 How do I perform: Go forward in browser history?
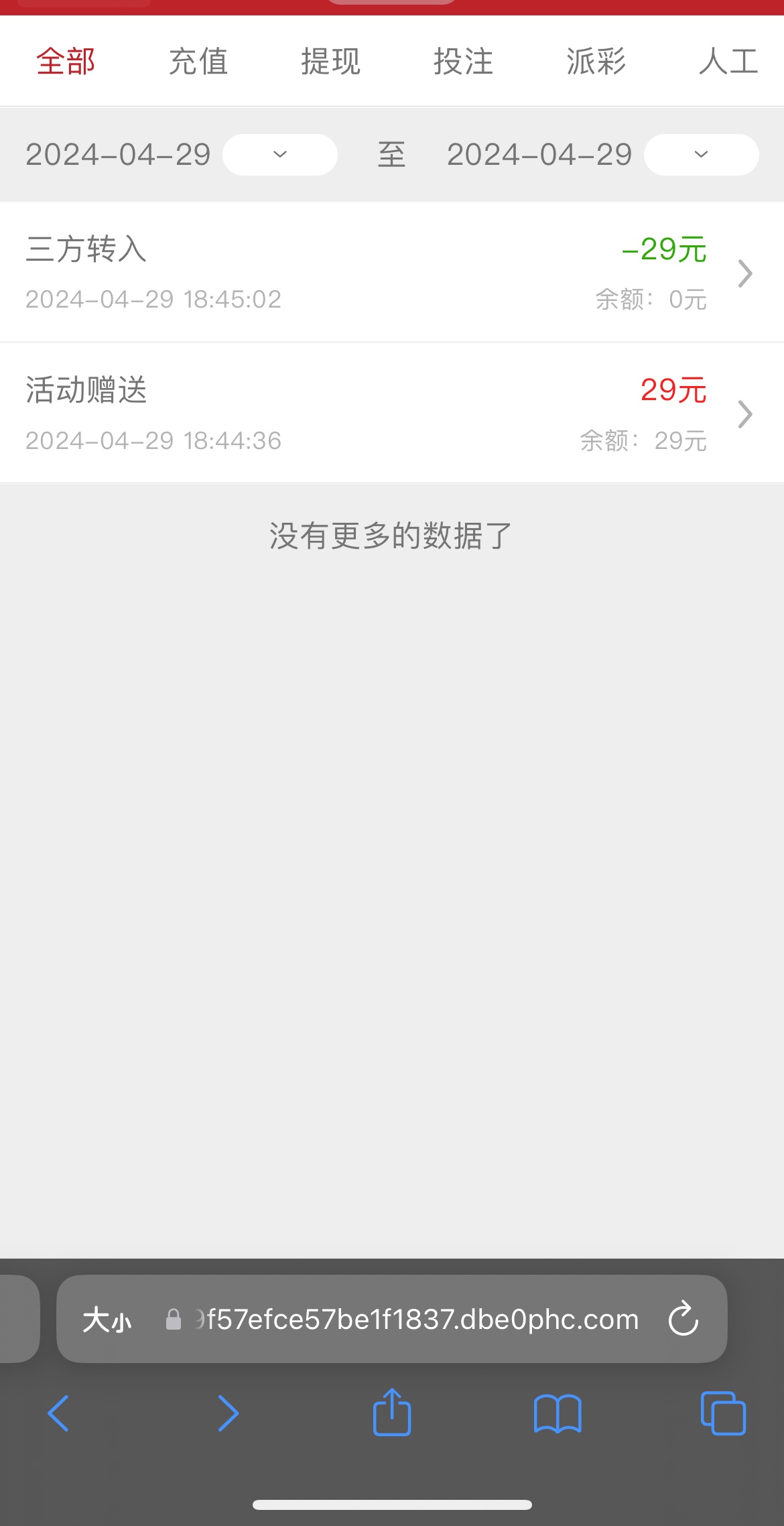pyautogui.click(x=228, y=1413)
